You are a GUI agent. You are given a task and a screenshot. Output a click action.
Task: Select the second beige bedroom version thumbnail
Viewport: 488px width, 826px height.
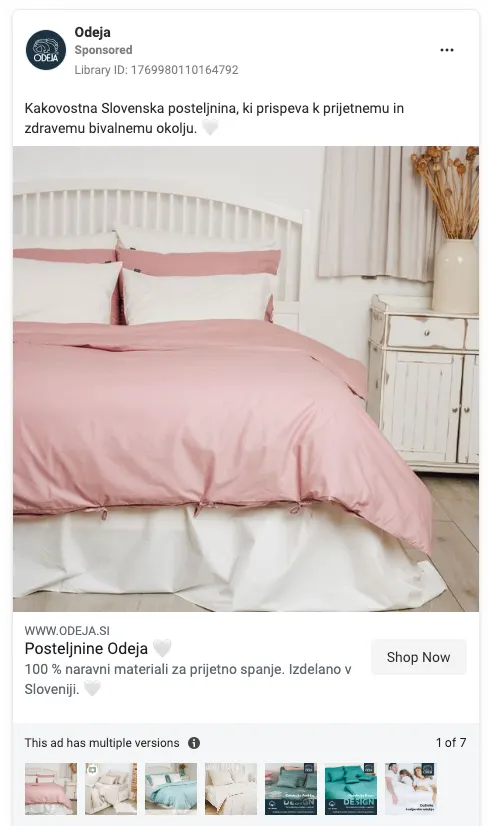pyautogui.click(x=111, y=789)
